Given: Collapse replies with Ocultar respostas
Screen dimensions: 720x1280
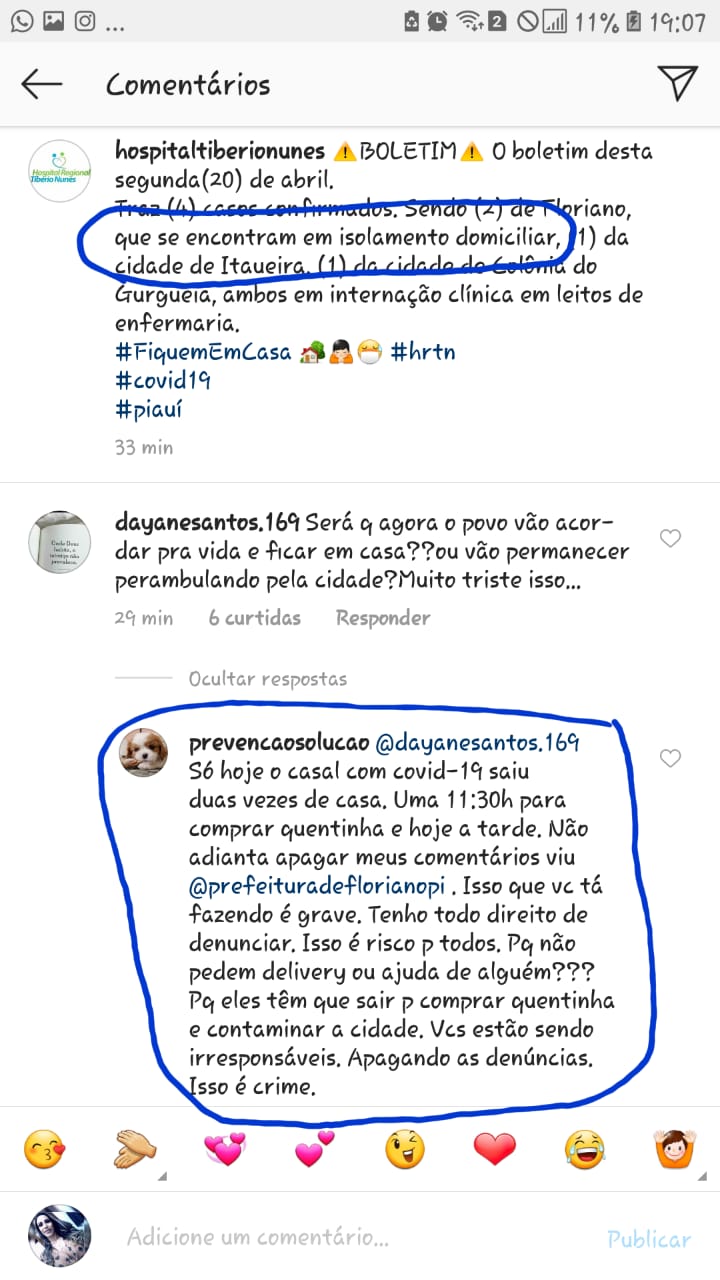Looking at the screenshot, I should [x=268, y=679].
